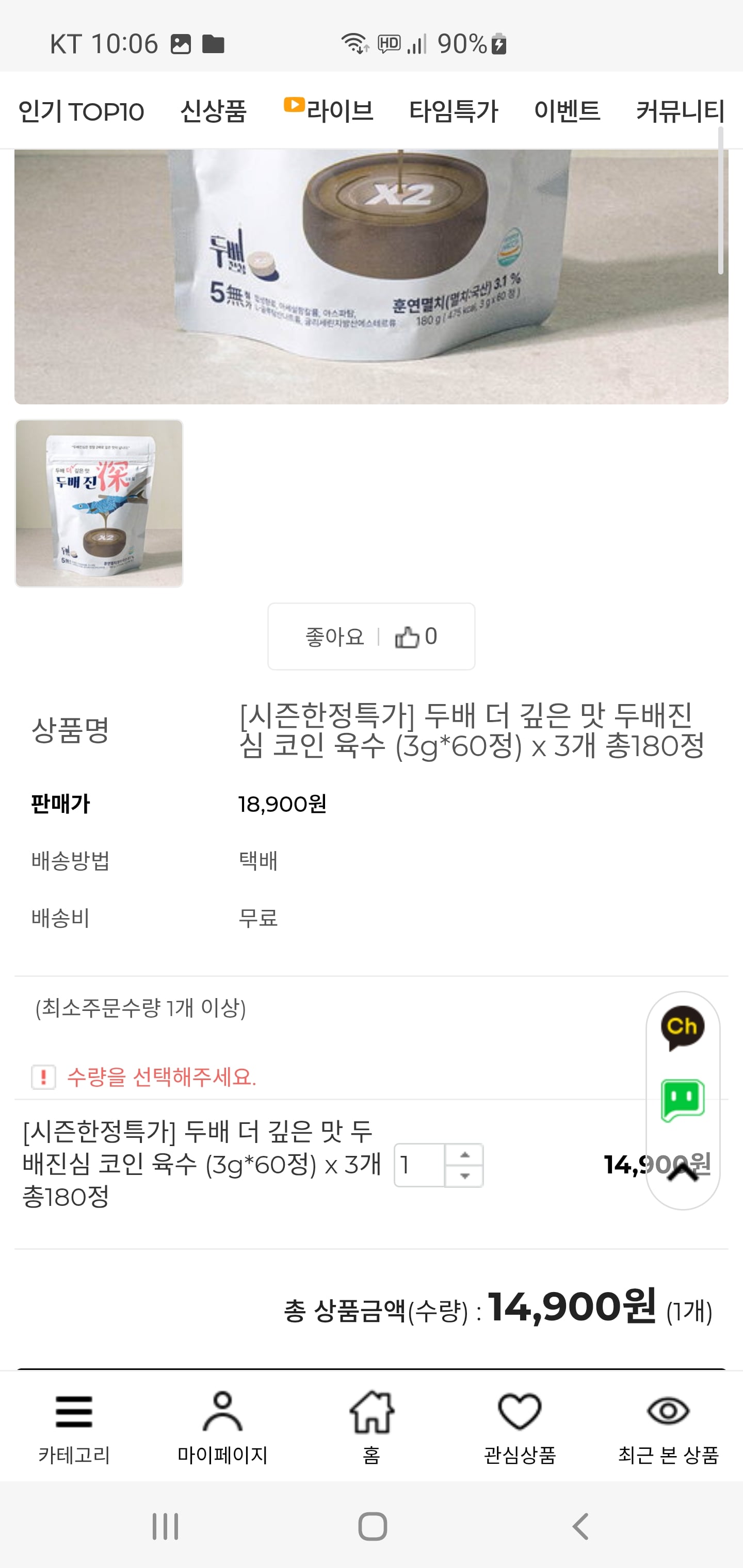Screen dimensions: 743x1568
Task: Go to the 라이브 tab
Action: [329, 111]
